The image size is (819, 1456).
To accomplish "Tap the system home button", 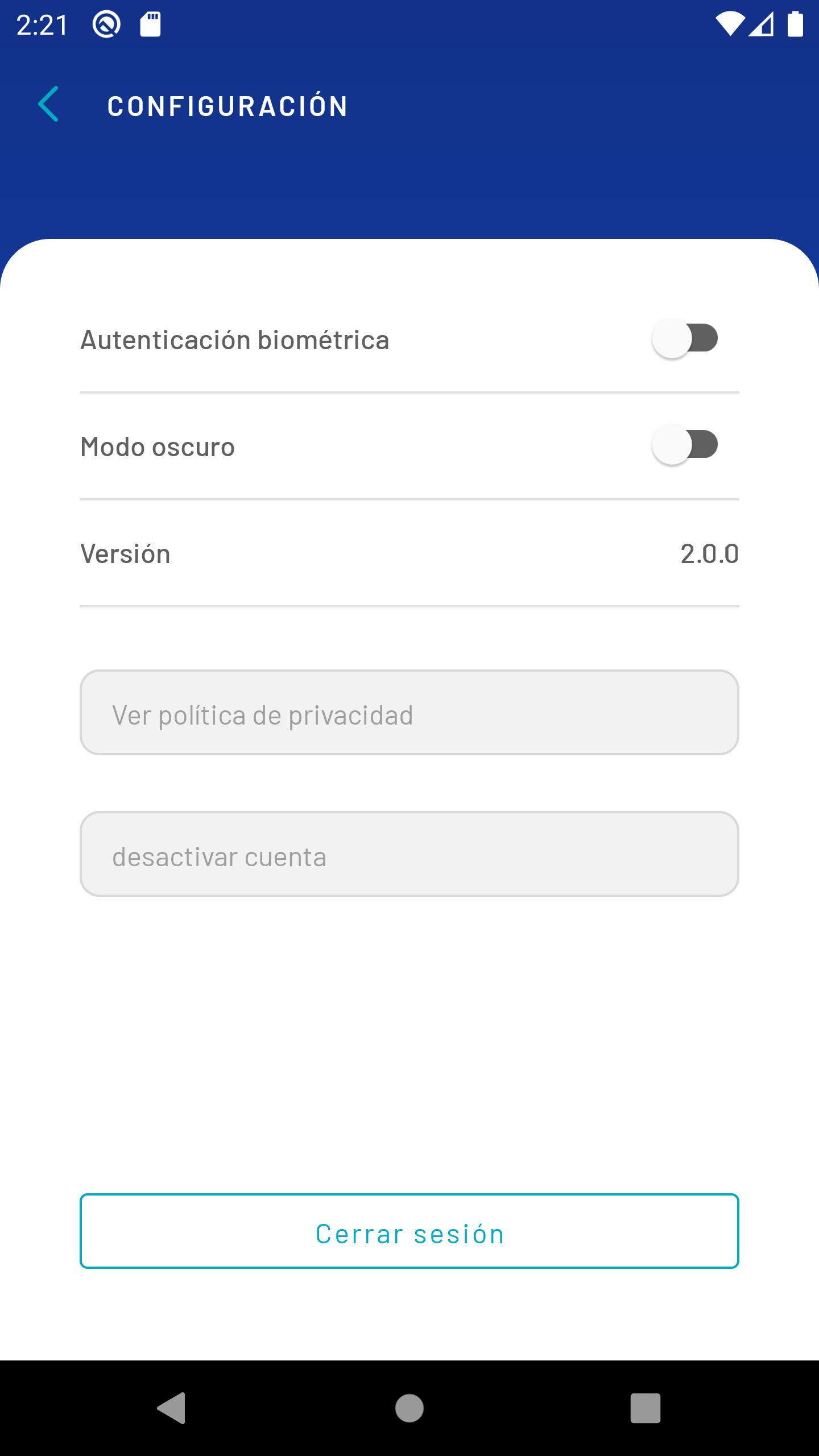I will [409, 1408].
